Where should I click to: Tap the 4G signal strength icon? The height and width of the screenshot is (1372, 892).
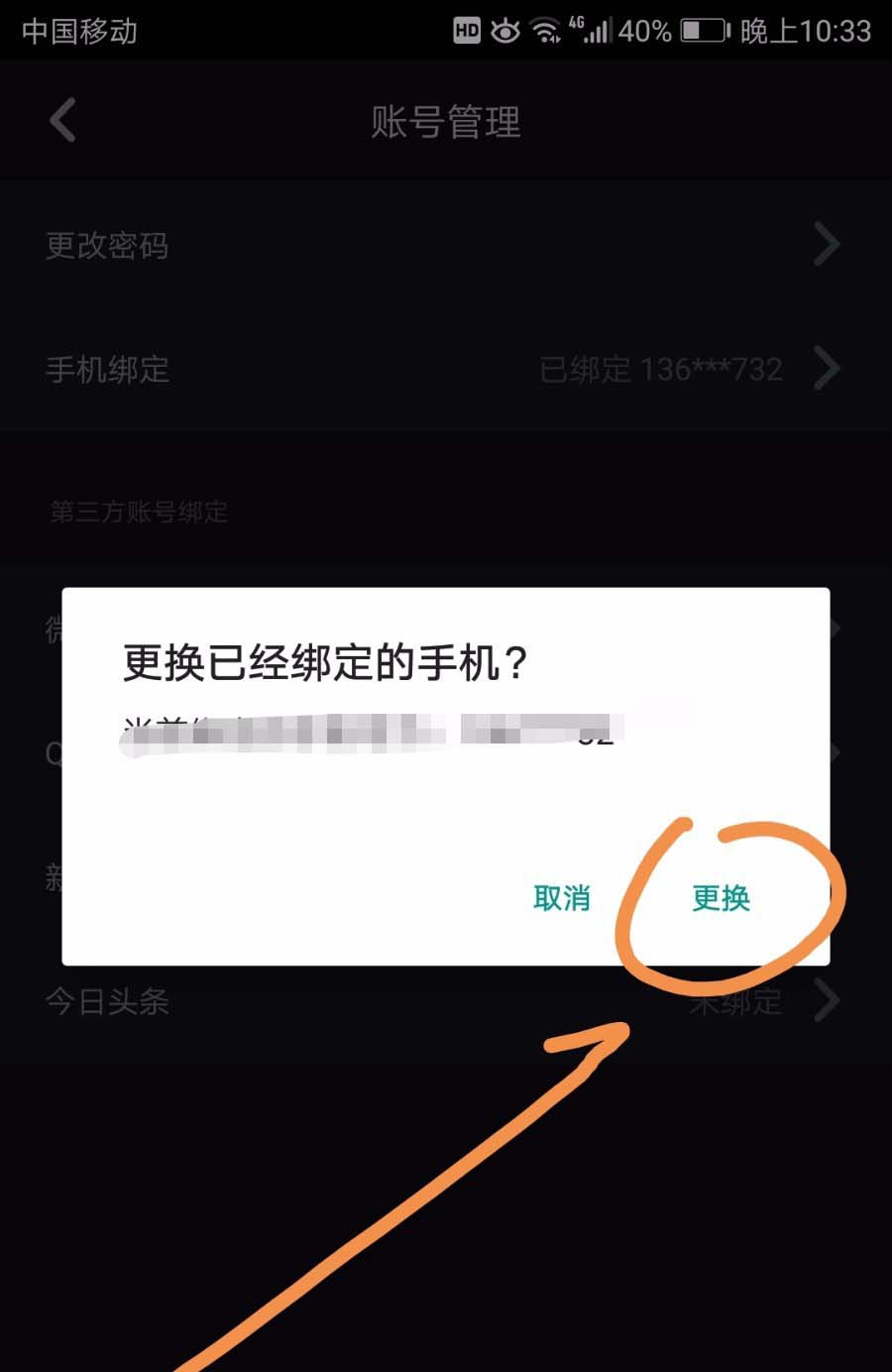pos(592,30)
